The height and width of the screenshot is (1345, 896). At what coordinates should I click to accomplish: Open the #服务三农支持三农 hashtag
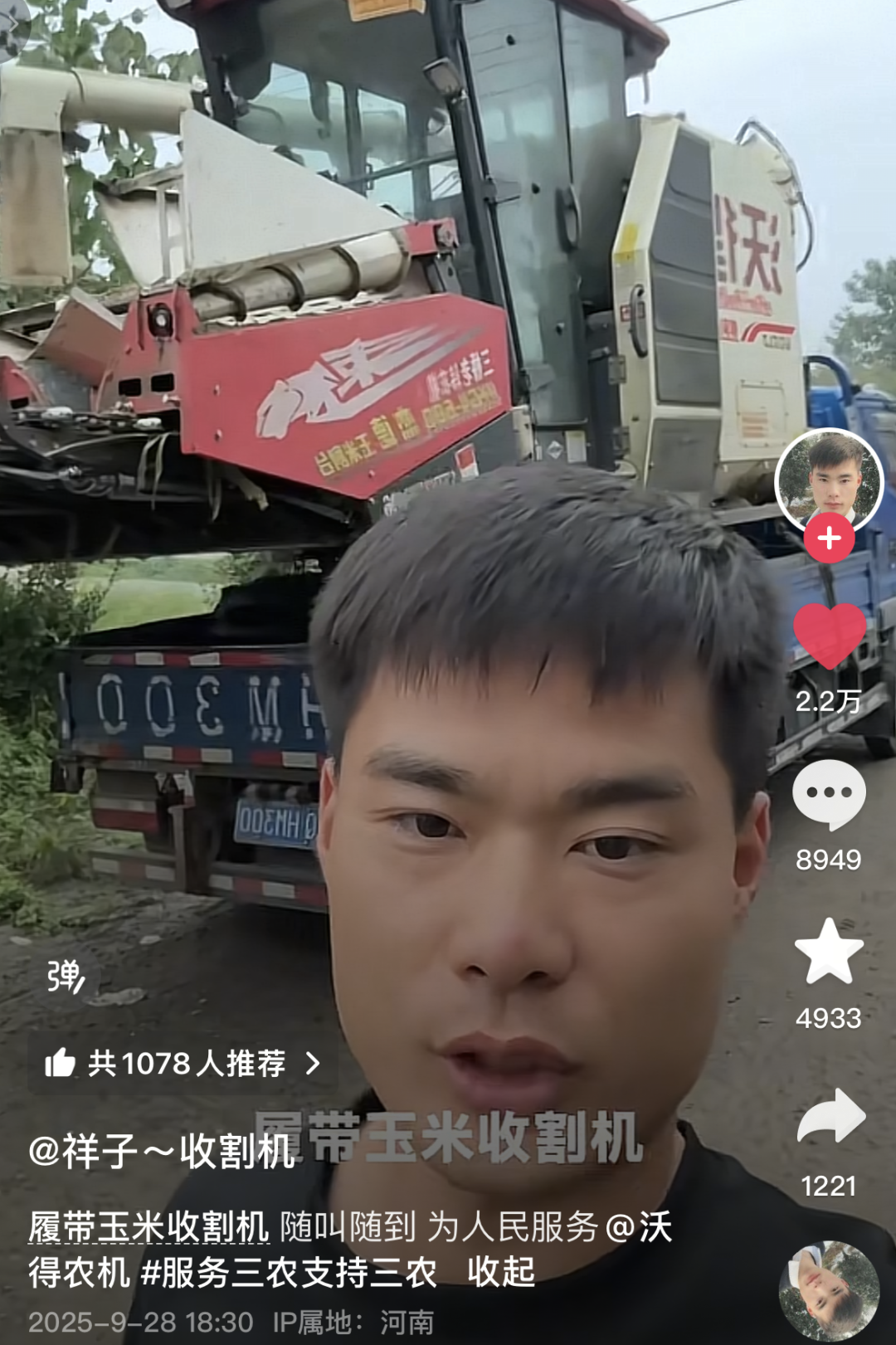point(289,1273)
